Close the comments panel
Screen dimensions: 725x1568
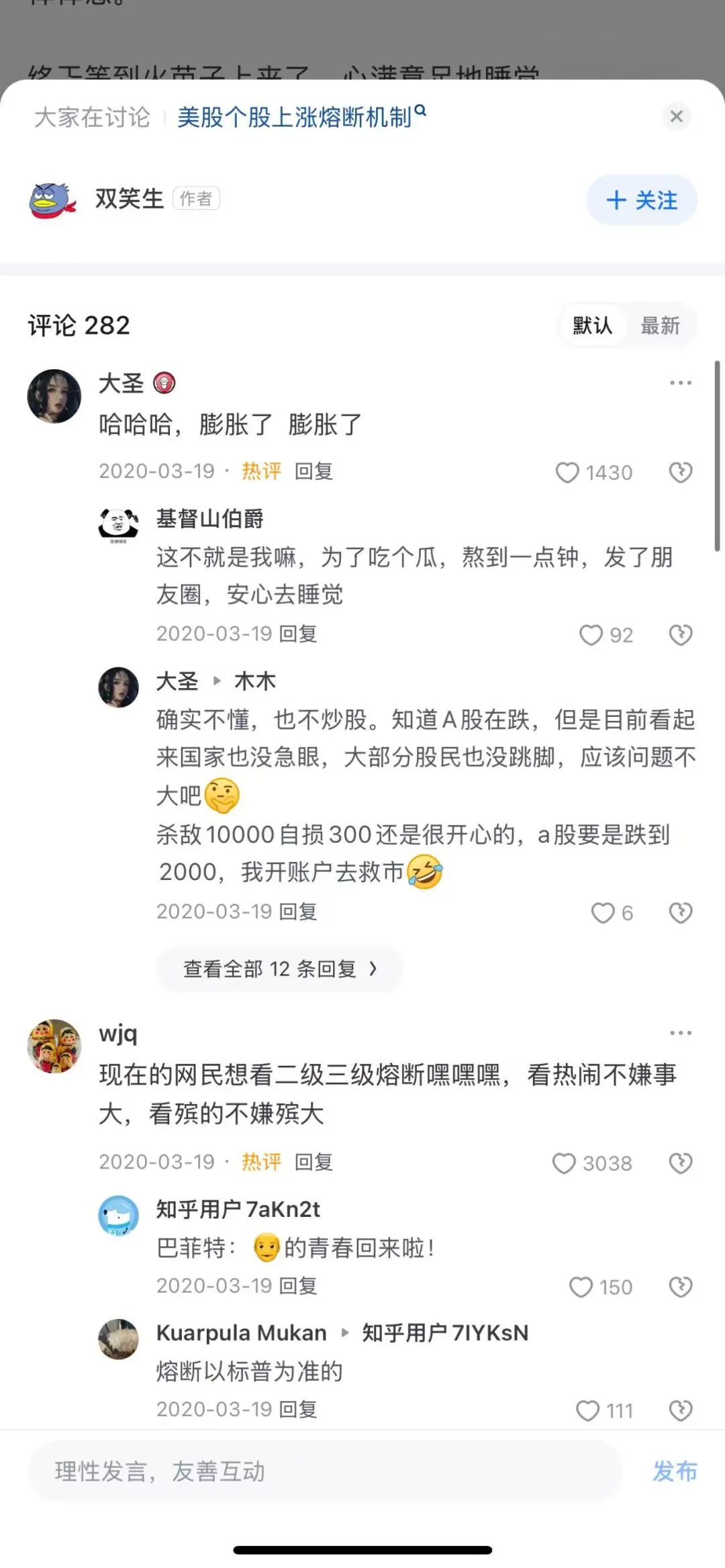(676, 117)
